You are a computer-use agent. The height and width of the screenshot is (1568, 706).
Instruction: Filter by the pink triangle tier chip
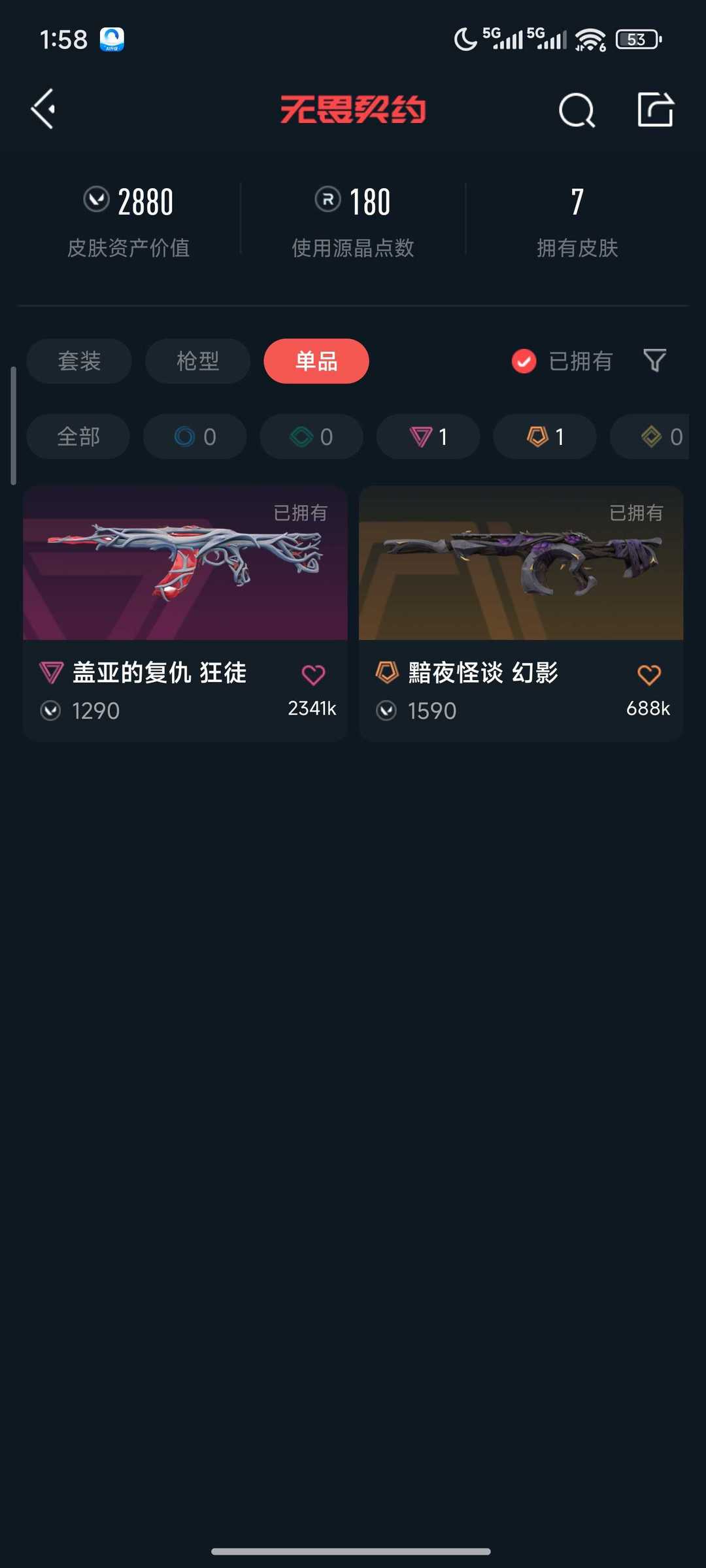(428, 436)
